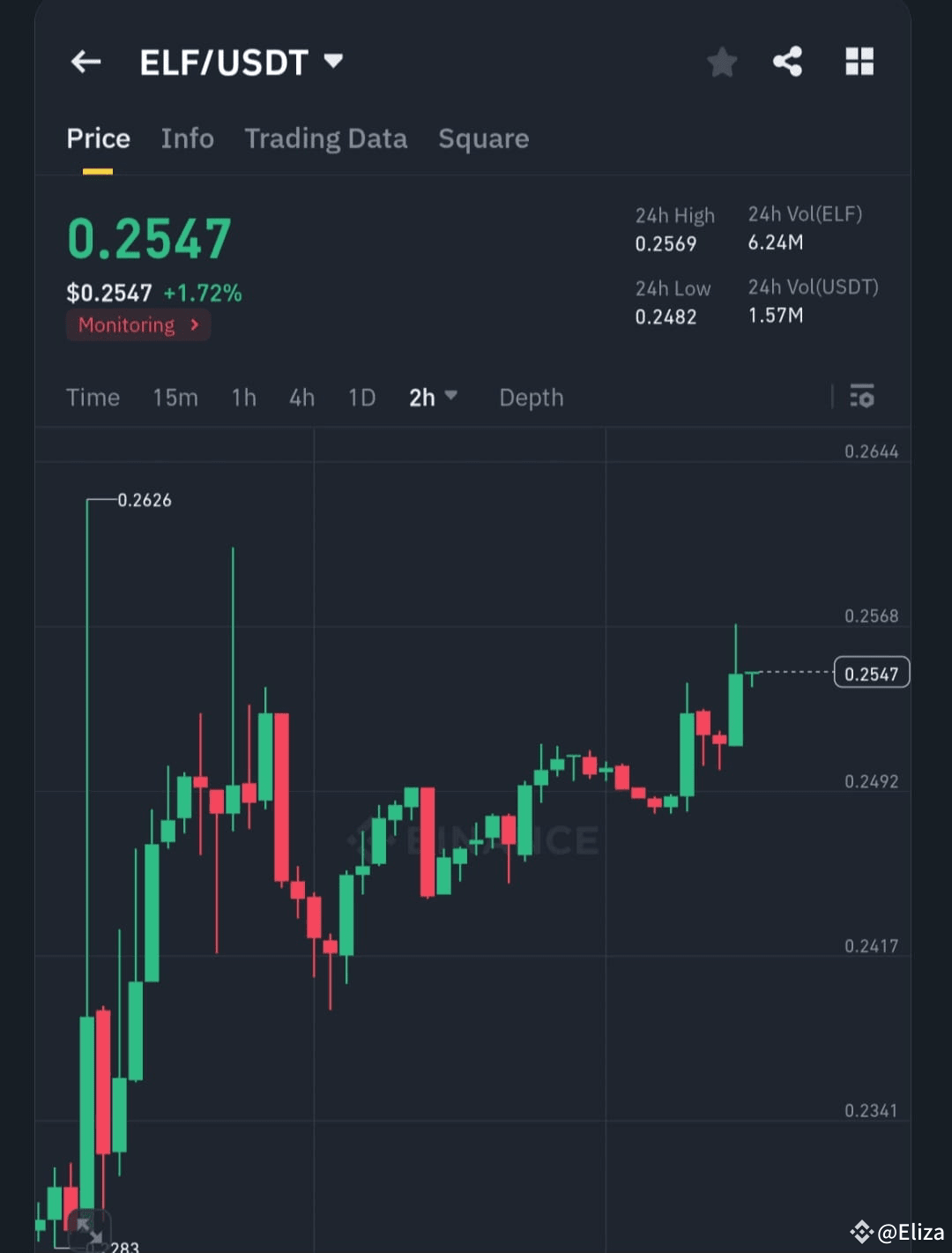Open chart indicator settings icon beside timeframes
This screenshot has width=952, height=1253.
click(x=862, y=397)
